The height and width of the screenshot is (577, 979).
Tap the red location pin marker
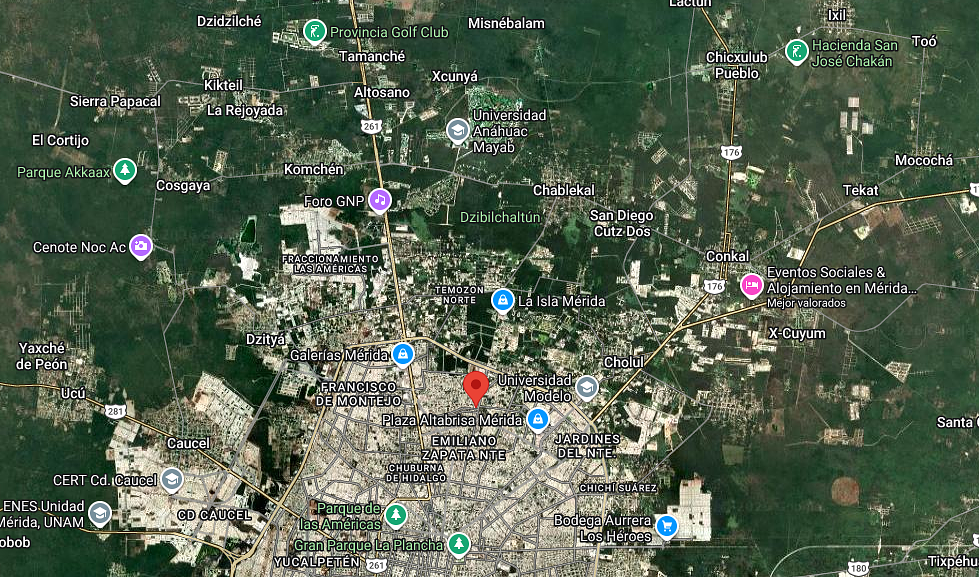(476, 385)
